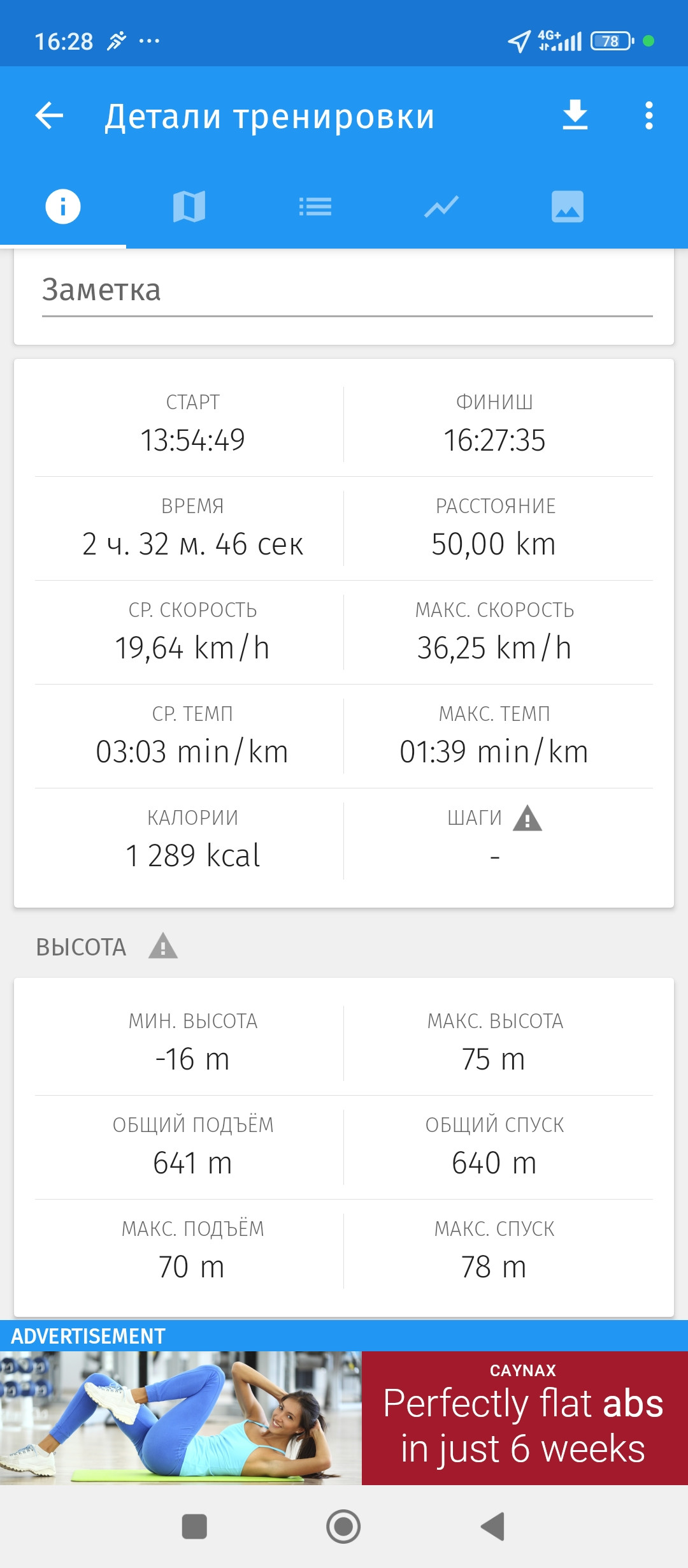Switch to the map tab
688x1568 pixels.
189,207
